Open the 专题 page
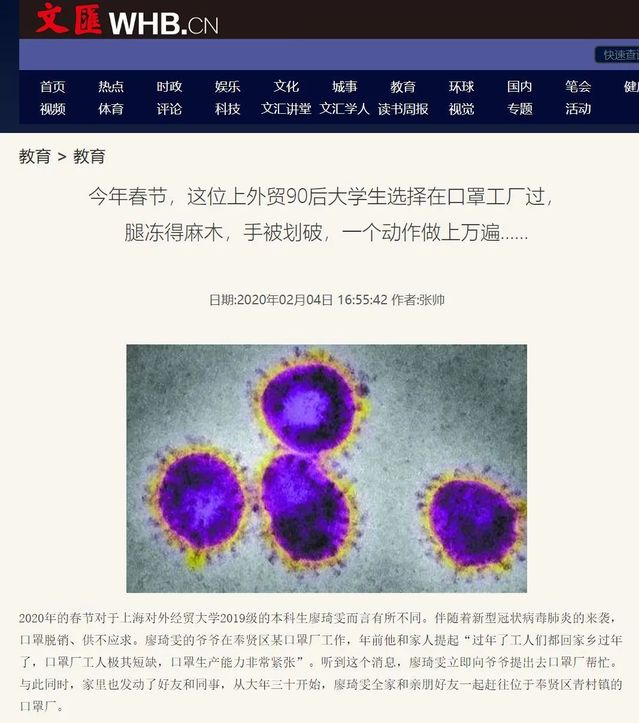639x723 pixels. 519,109
